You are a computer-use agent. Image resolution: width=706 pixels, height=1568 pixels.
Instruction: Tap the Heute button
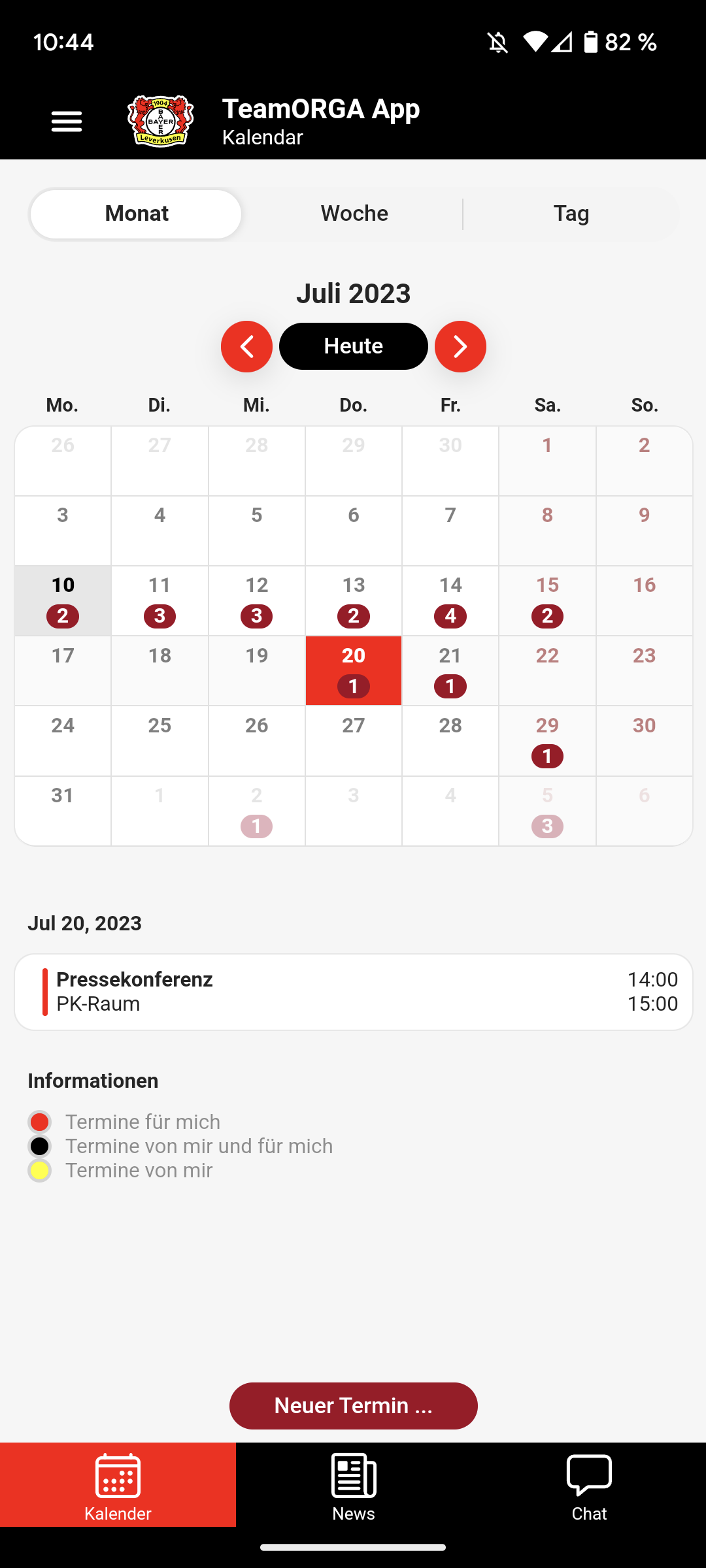(x=353, y=346)
